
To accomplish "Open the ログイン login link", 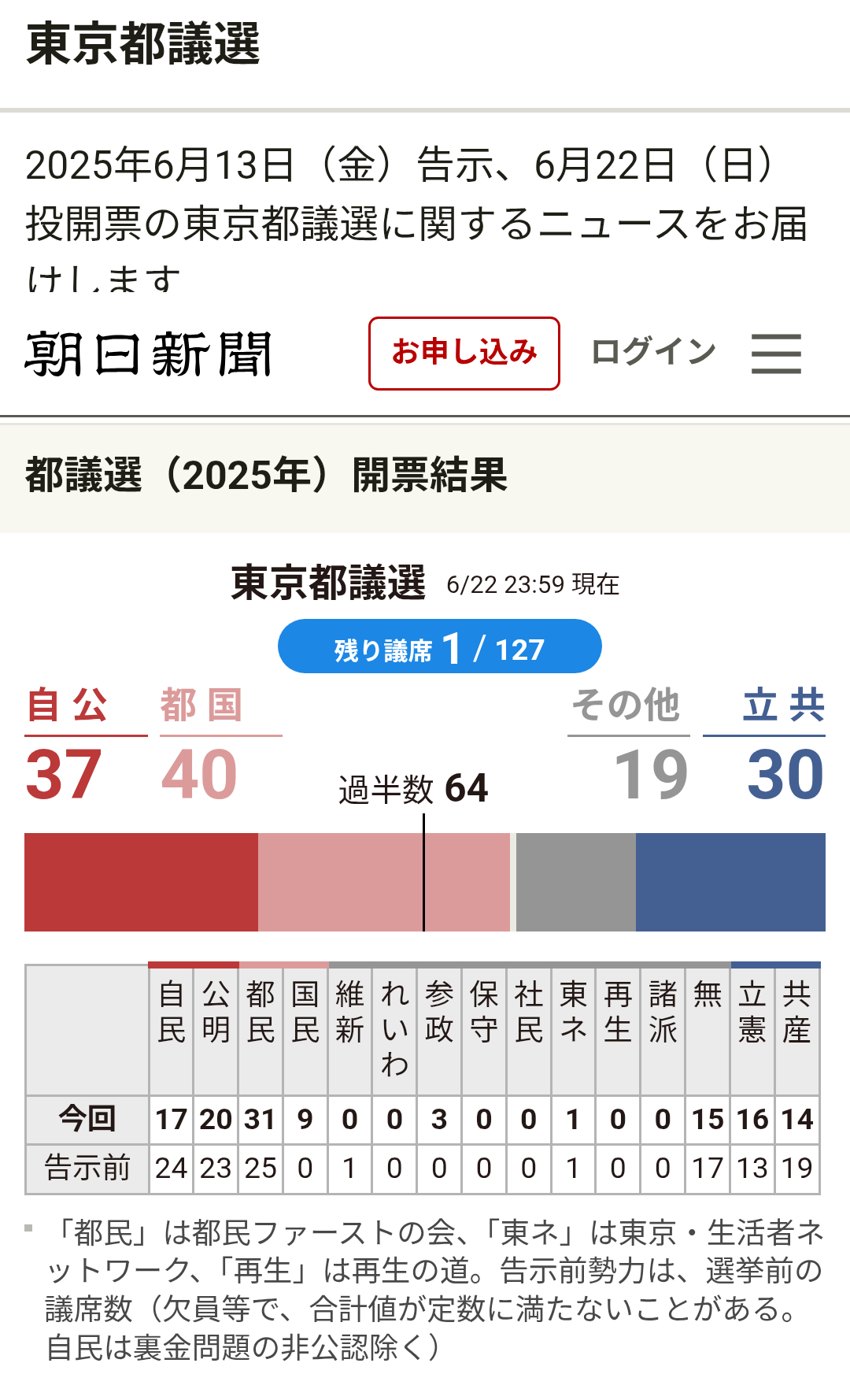I will 653,352.
